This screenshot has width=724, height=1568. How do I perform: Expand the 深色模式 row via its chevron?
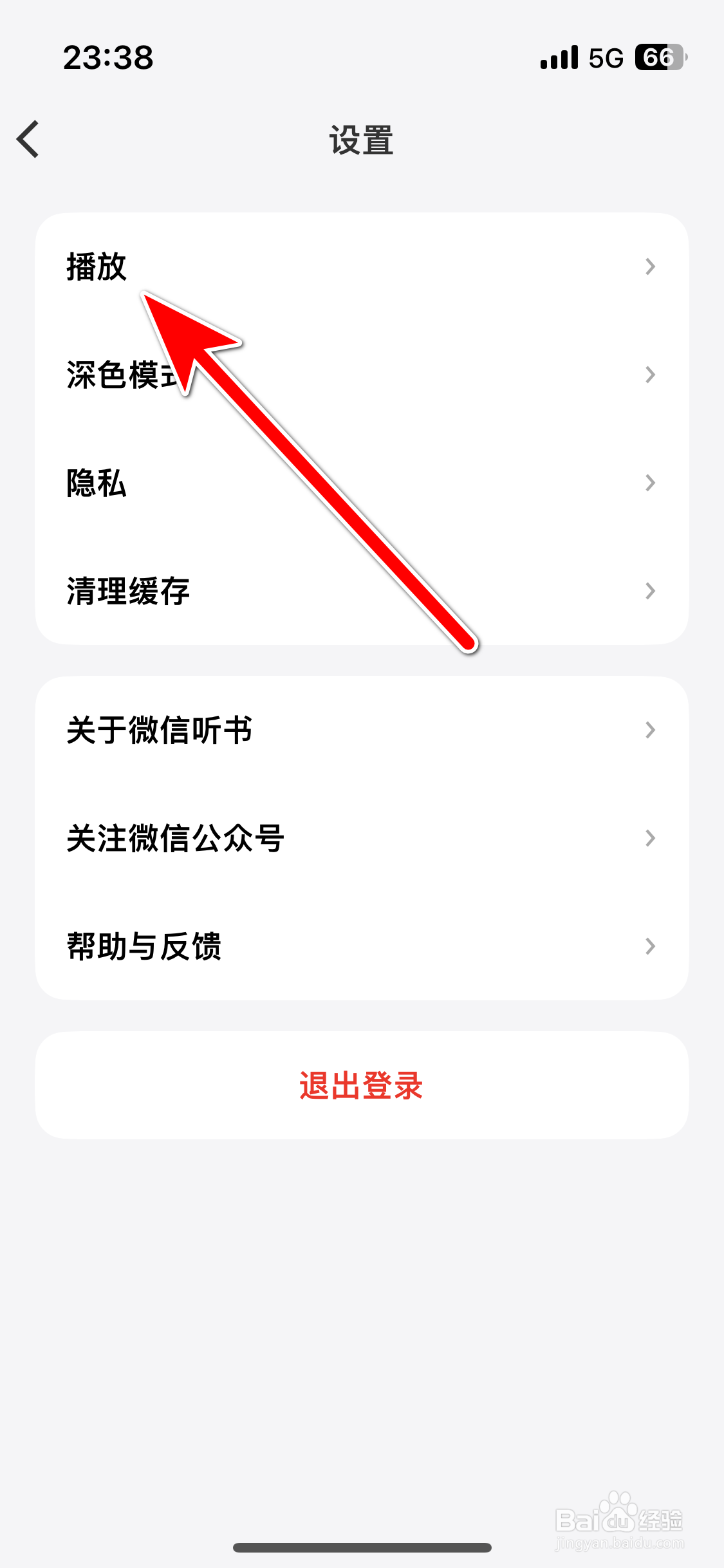(650, 375)
